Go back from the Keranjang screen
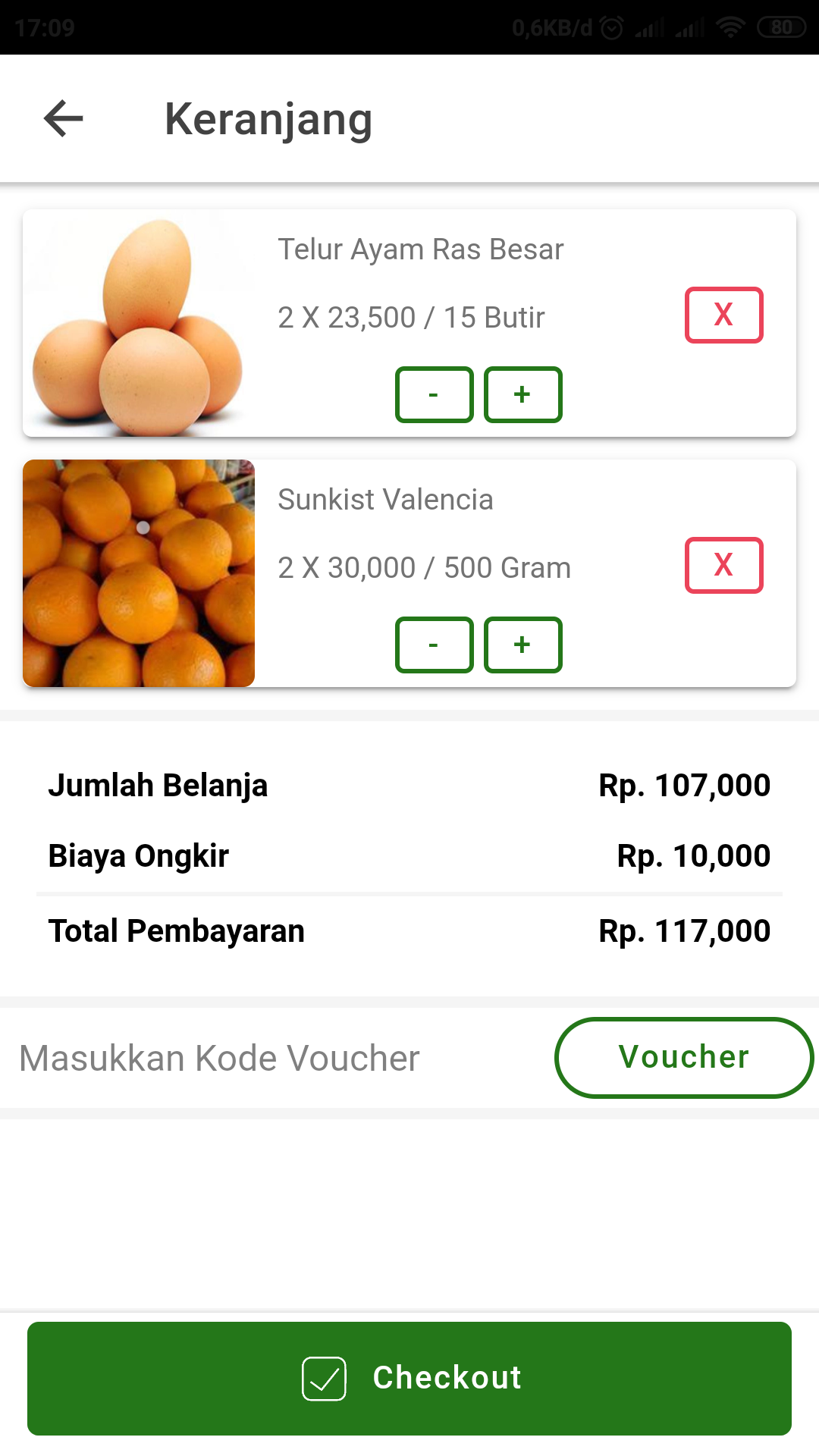 (x=64, y=119)
